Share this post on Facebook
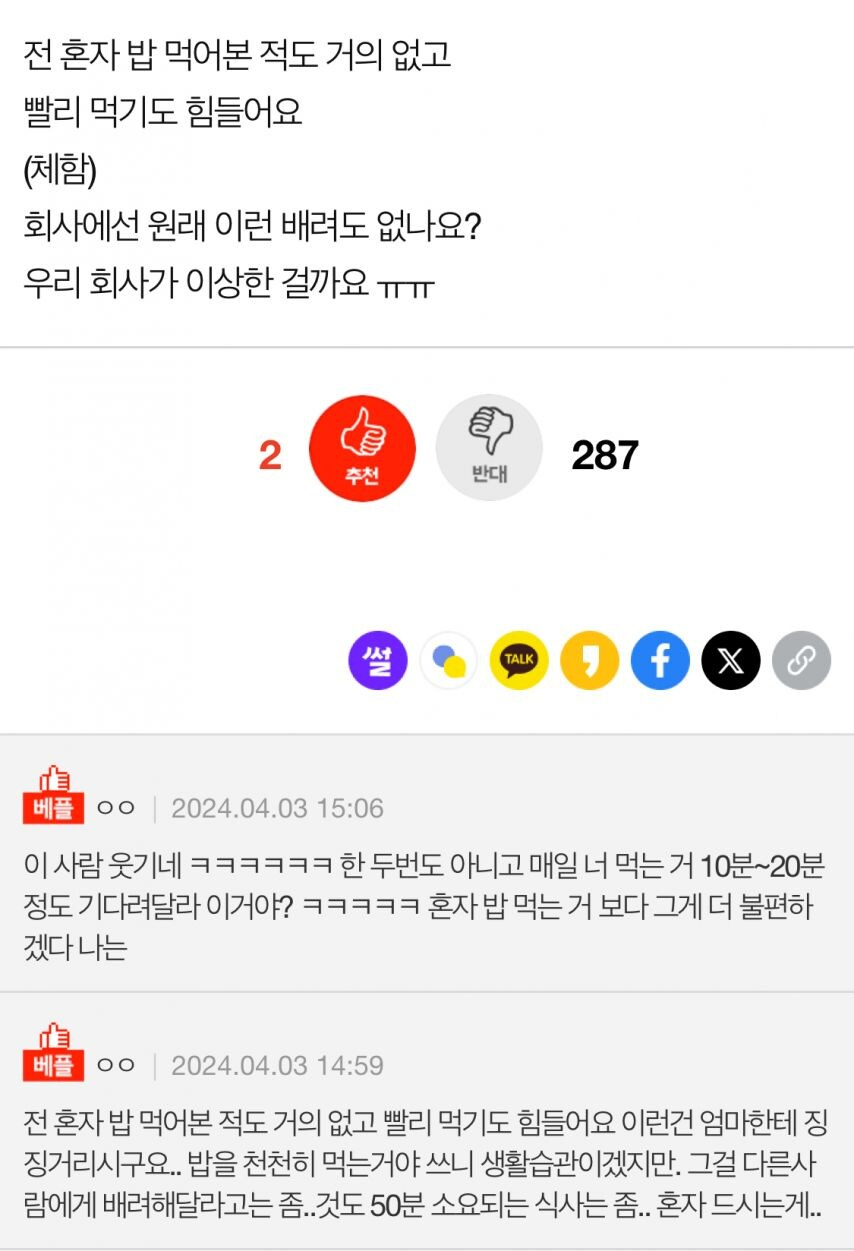This screenshot has height=1251, width=854. 660,660
